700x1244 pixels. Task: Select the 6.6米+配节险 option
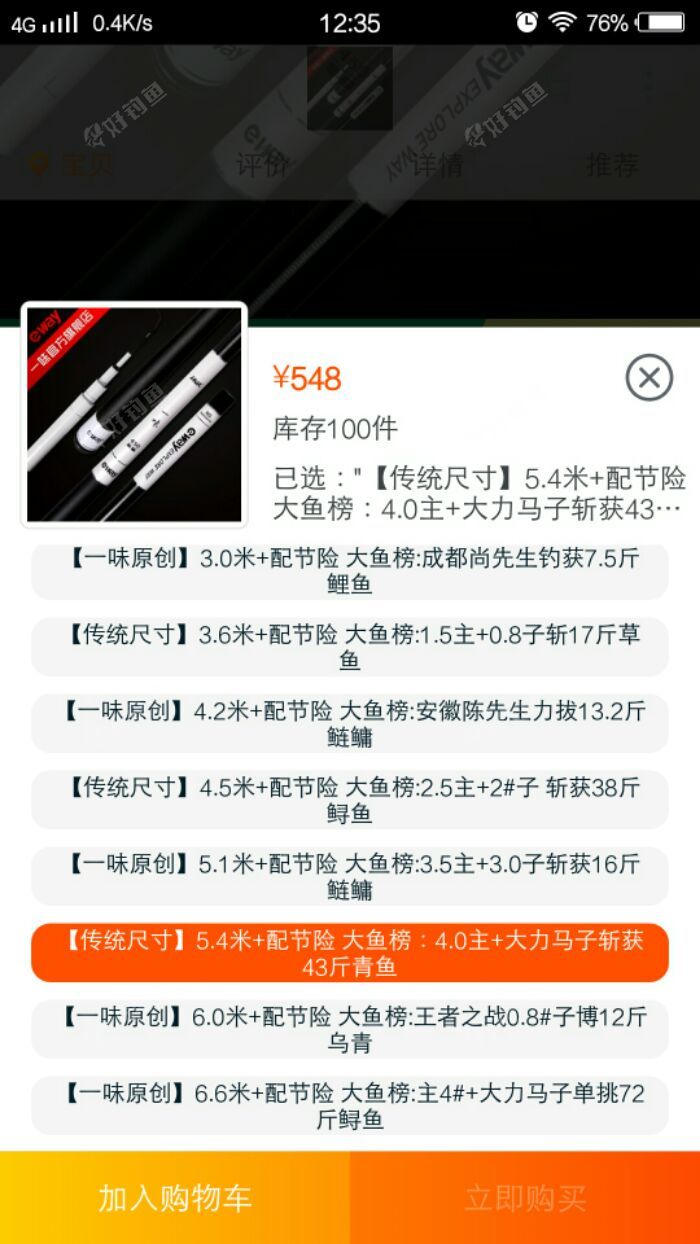coord(349,1106)
